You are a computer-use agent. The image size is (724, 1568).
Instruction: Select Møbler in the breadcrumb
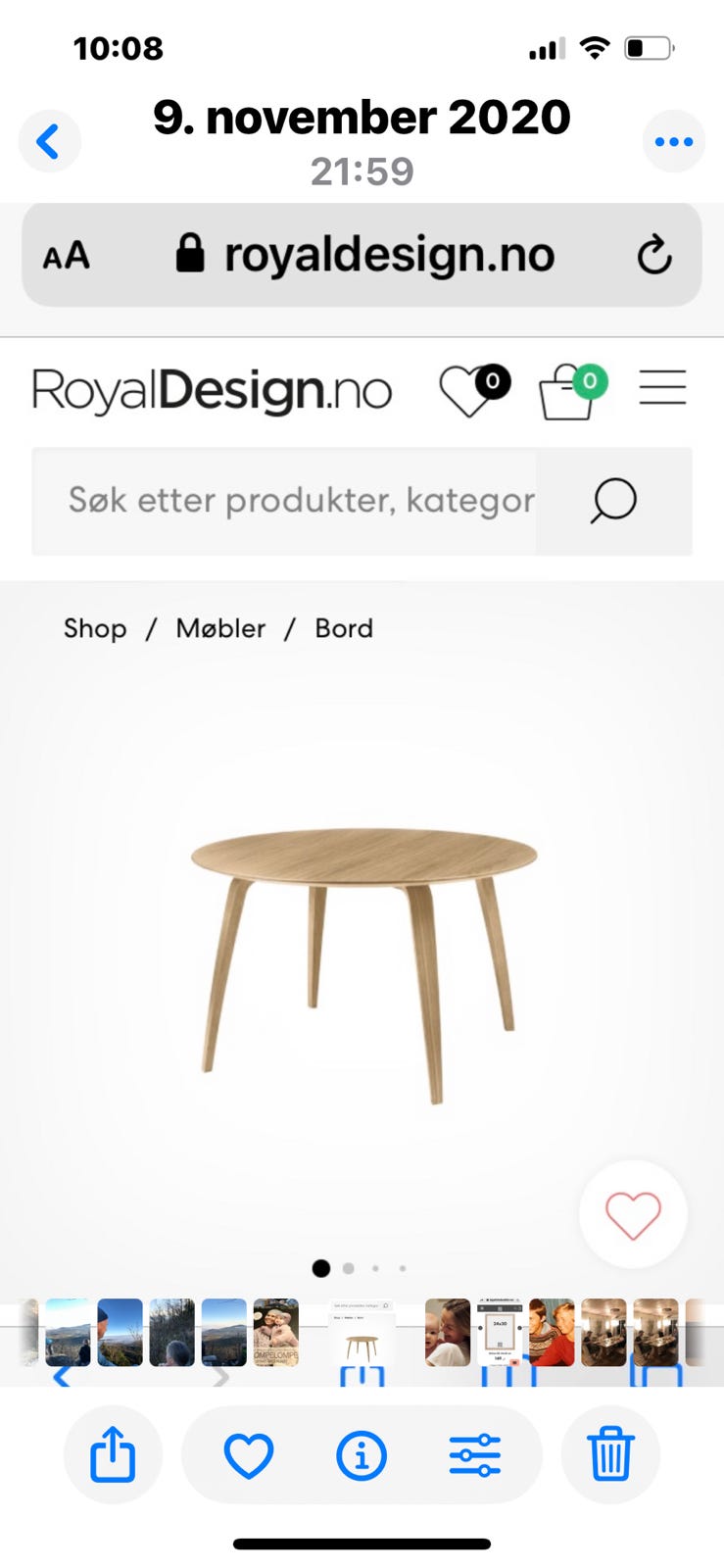[x=219, y=628]
